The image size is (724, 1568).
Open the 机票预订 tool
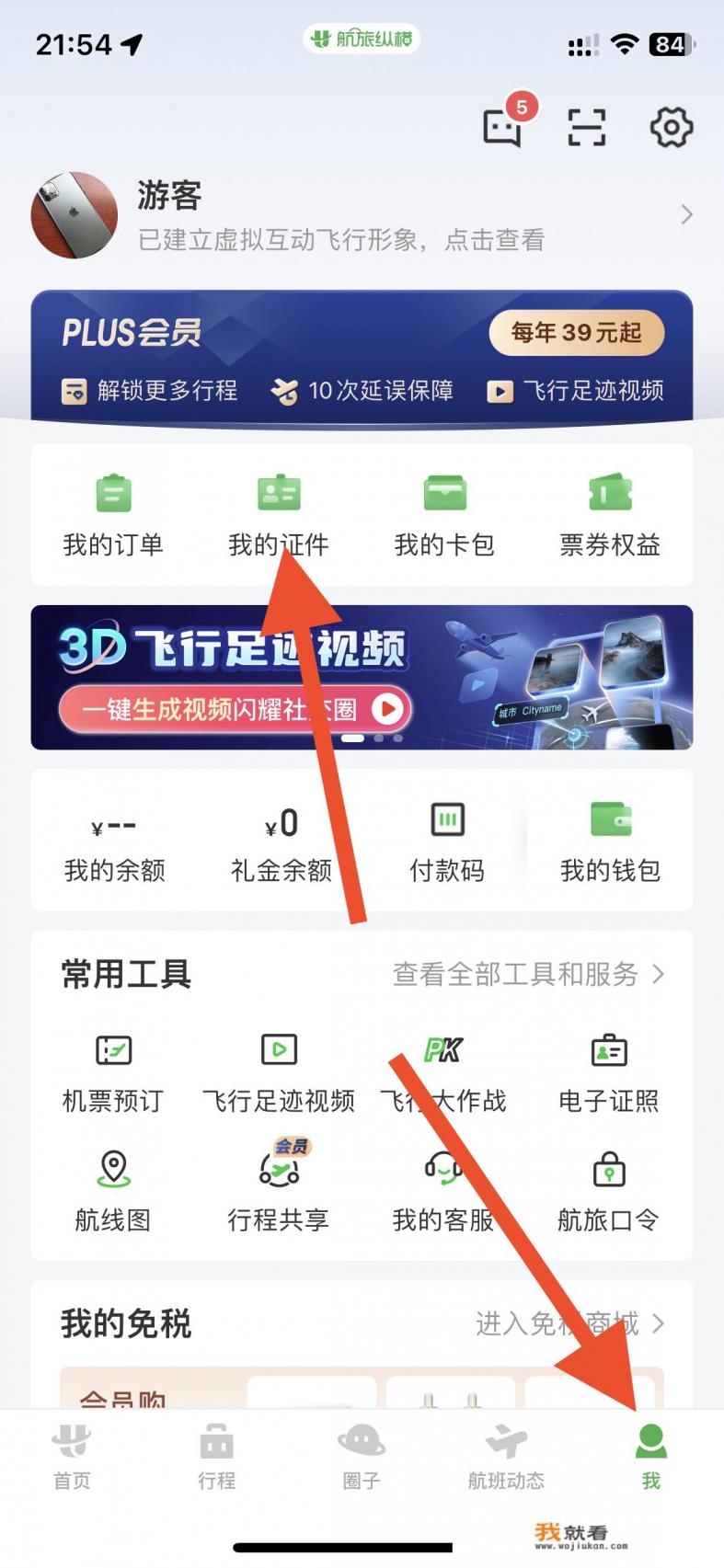coord(113,1072)
